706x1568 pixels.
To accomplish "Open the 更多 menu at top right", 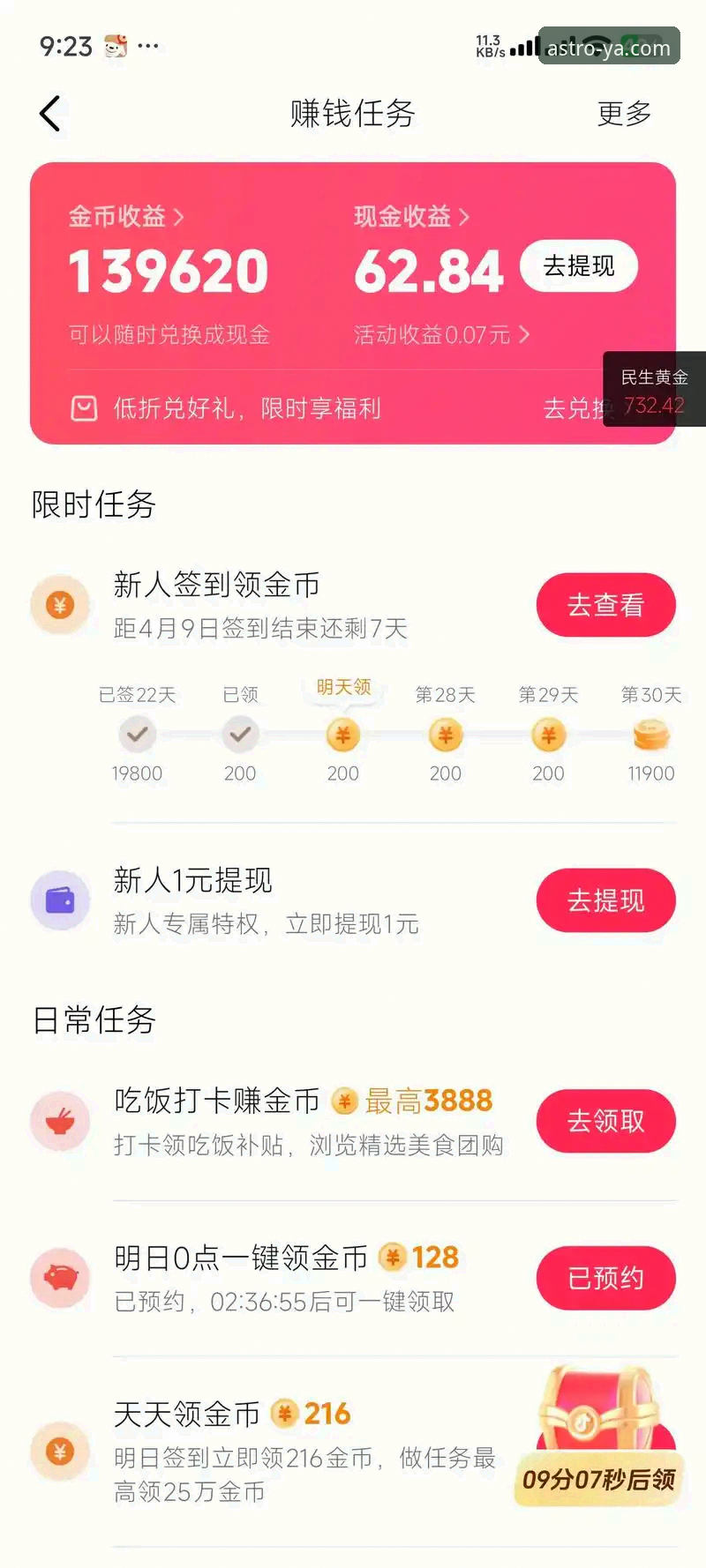I will [x=625, y=115].
